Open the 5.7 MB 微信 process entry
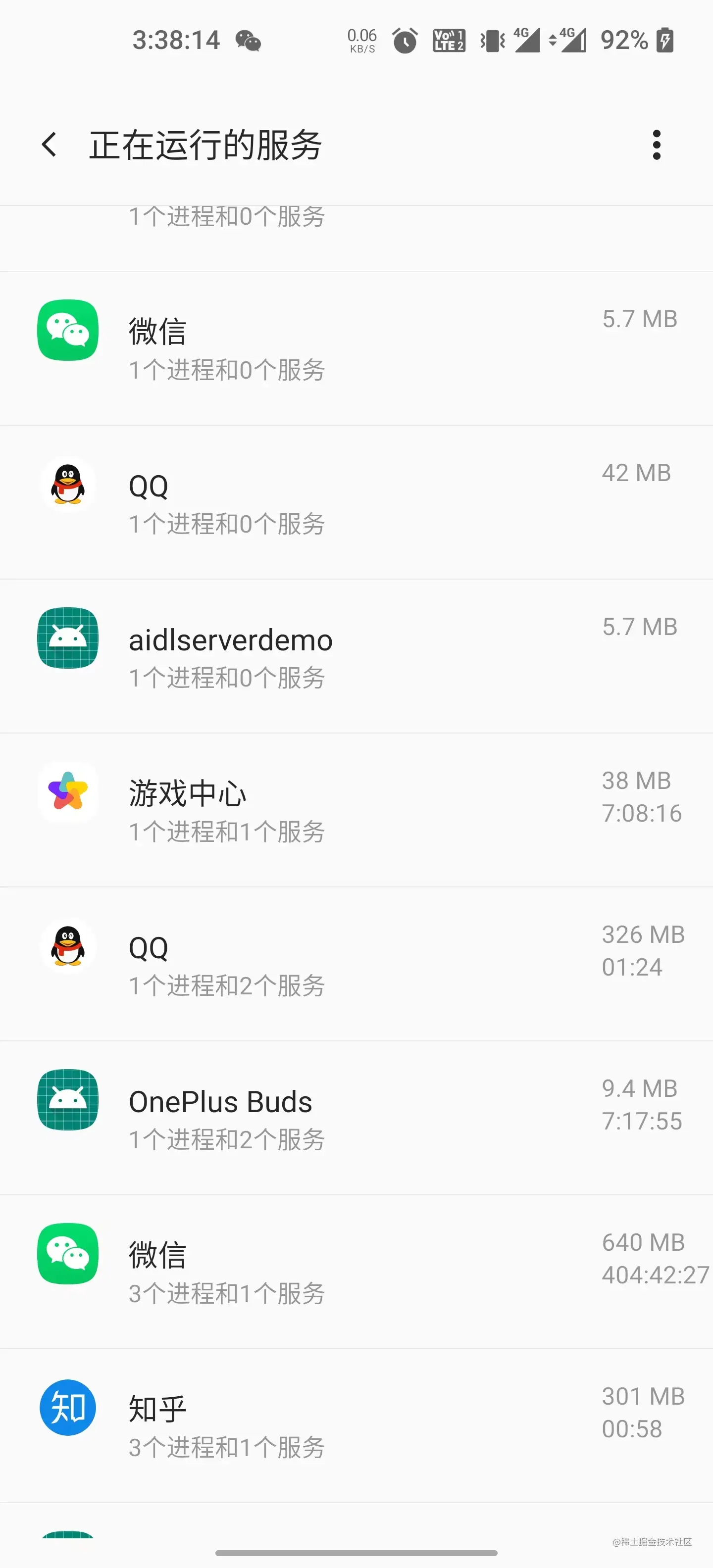713x1568 pixels. (x=356, y=348)
